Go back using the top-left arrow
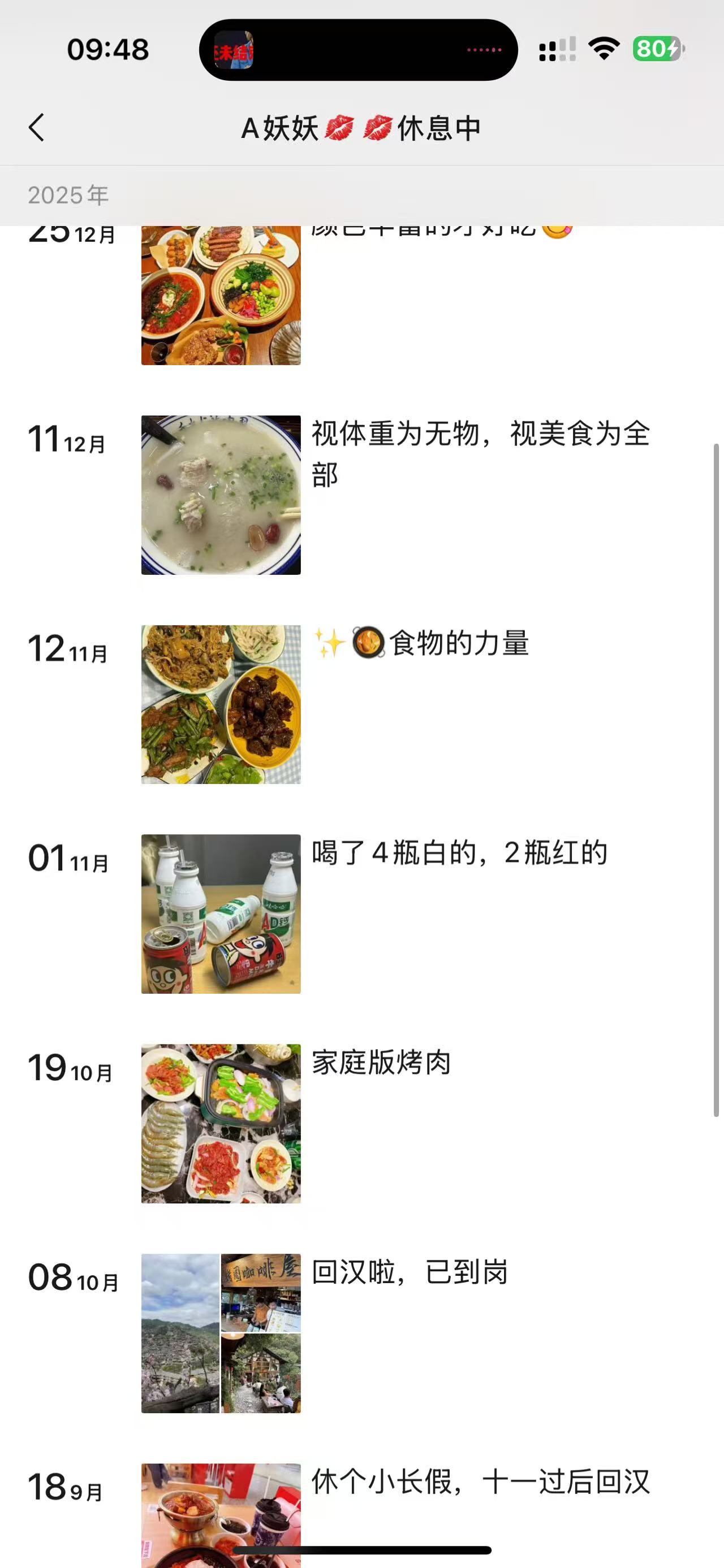Image resolution: width=724 pixels, height=1568 pixels. (x=37, y=128)
